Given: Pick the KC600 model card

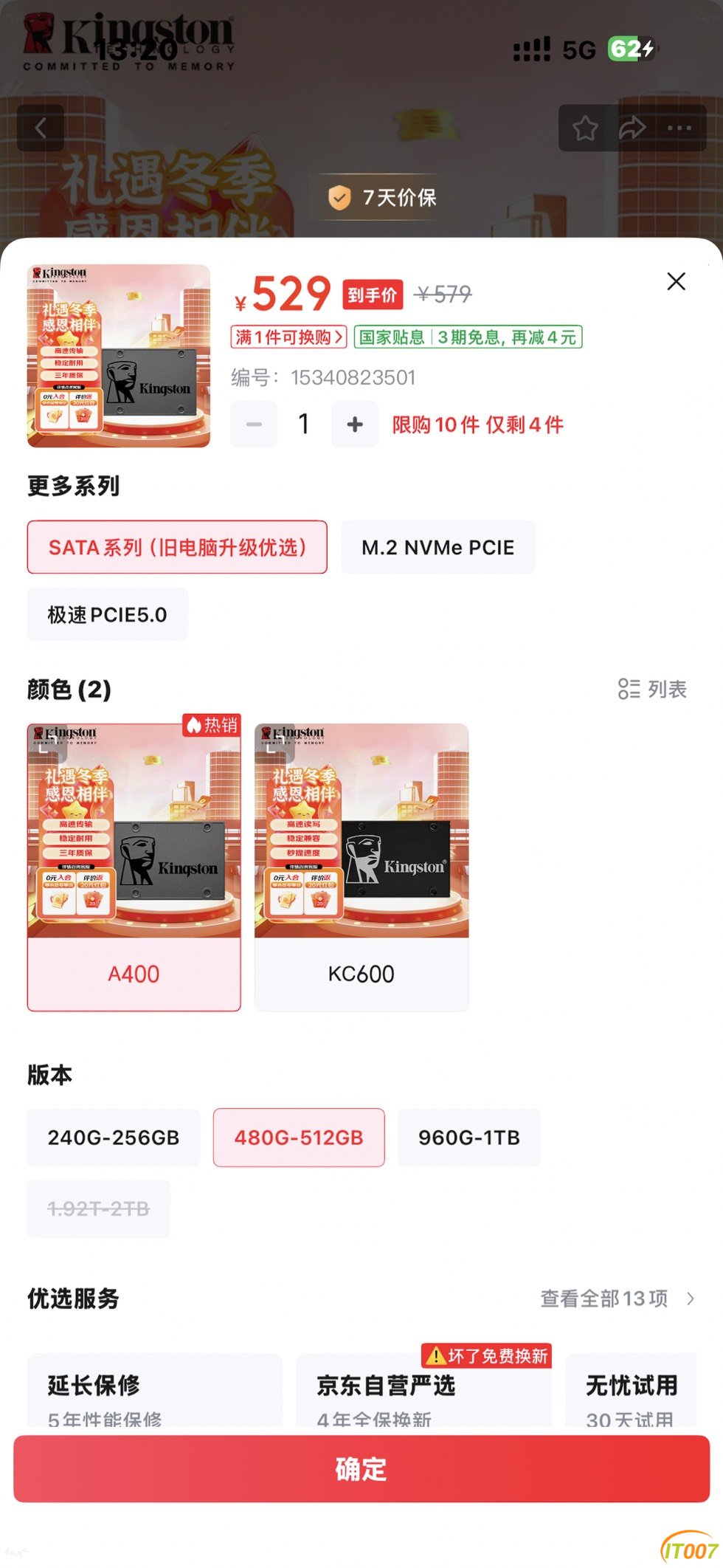Looking at the screenshot, I should (361, 867).
